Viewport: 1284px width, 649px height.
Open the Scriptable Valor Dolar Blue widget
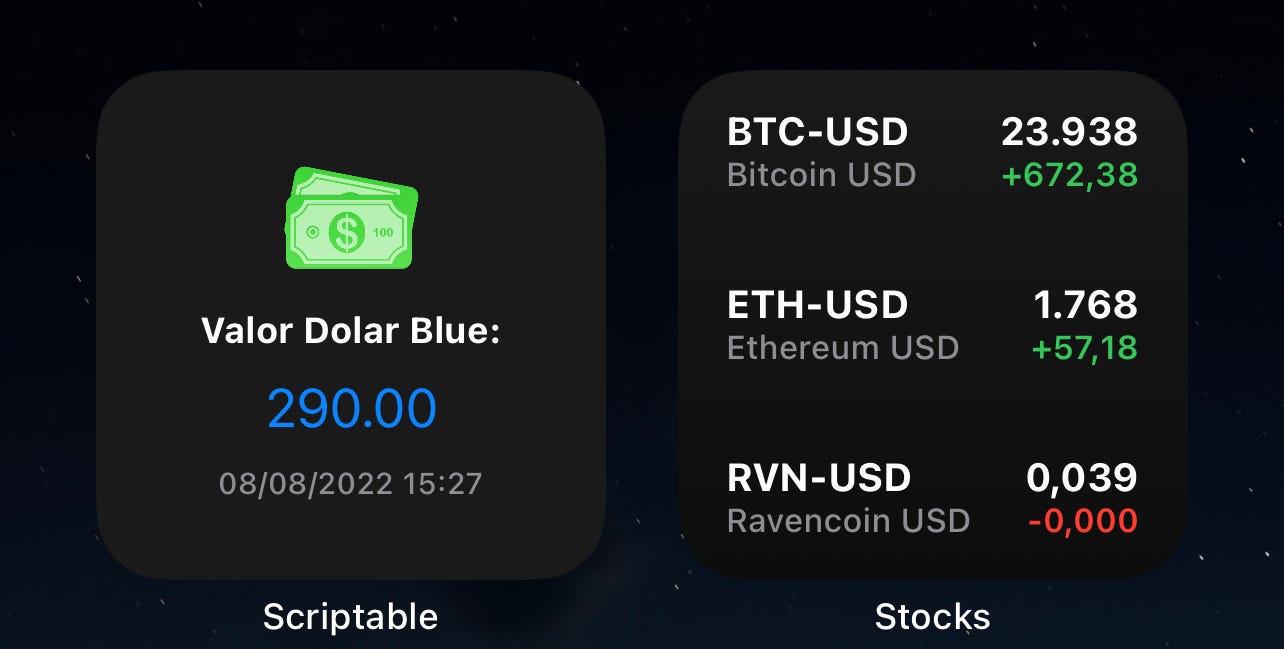coord(351,325)
